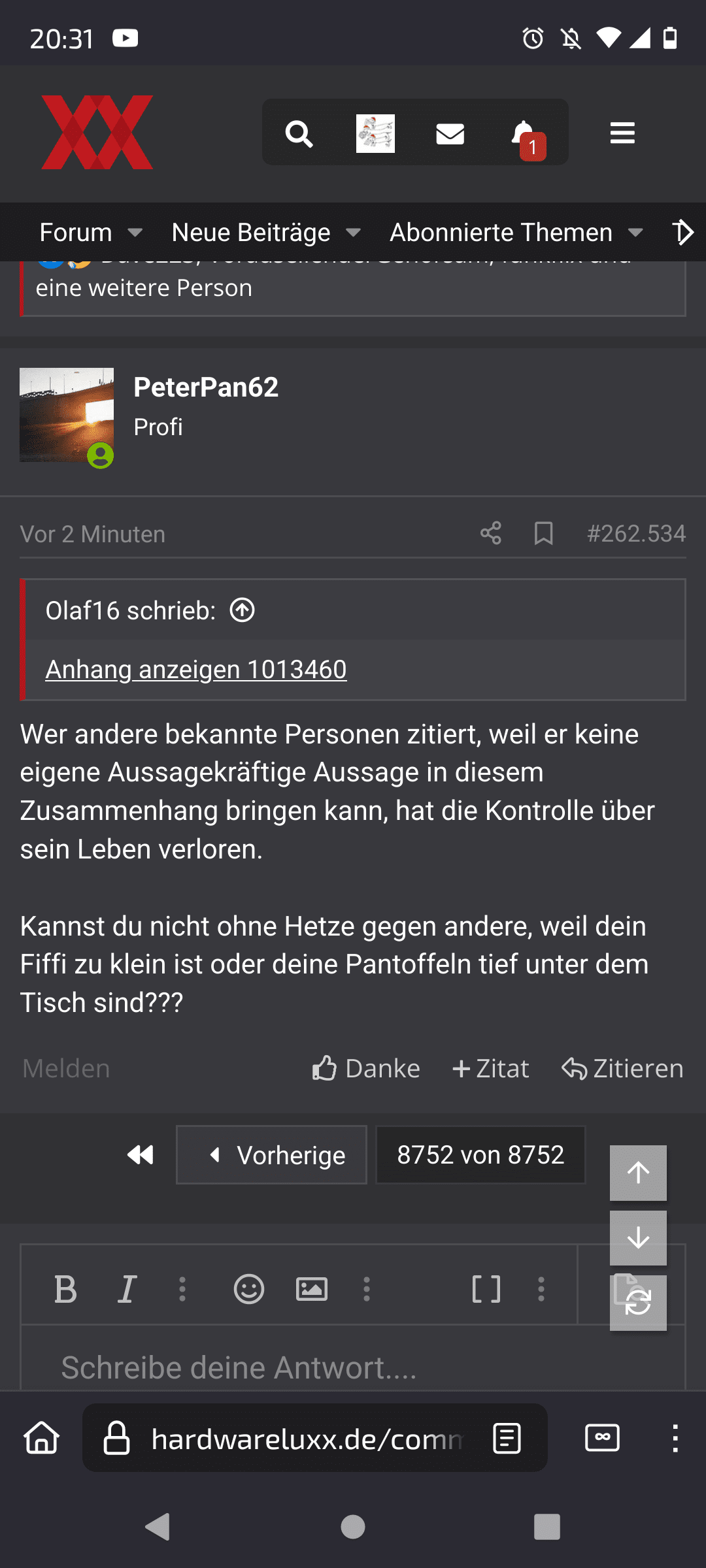706x1568 pixels.
Task: Jump to the first page
Action: pos(141,1155)
